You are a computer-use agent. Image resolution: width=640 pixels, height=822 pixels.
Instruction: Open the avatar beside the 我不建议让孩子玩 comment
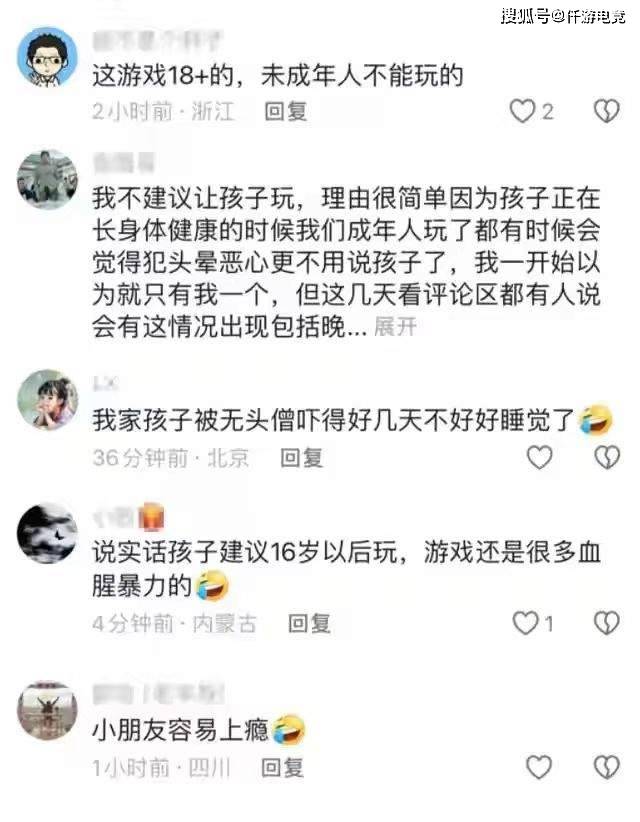pyautogui.click(x=47, y=180)
